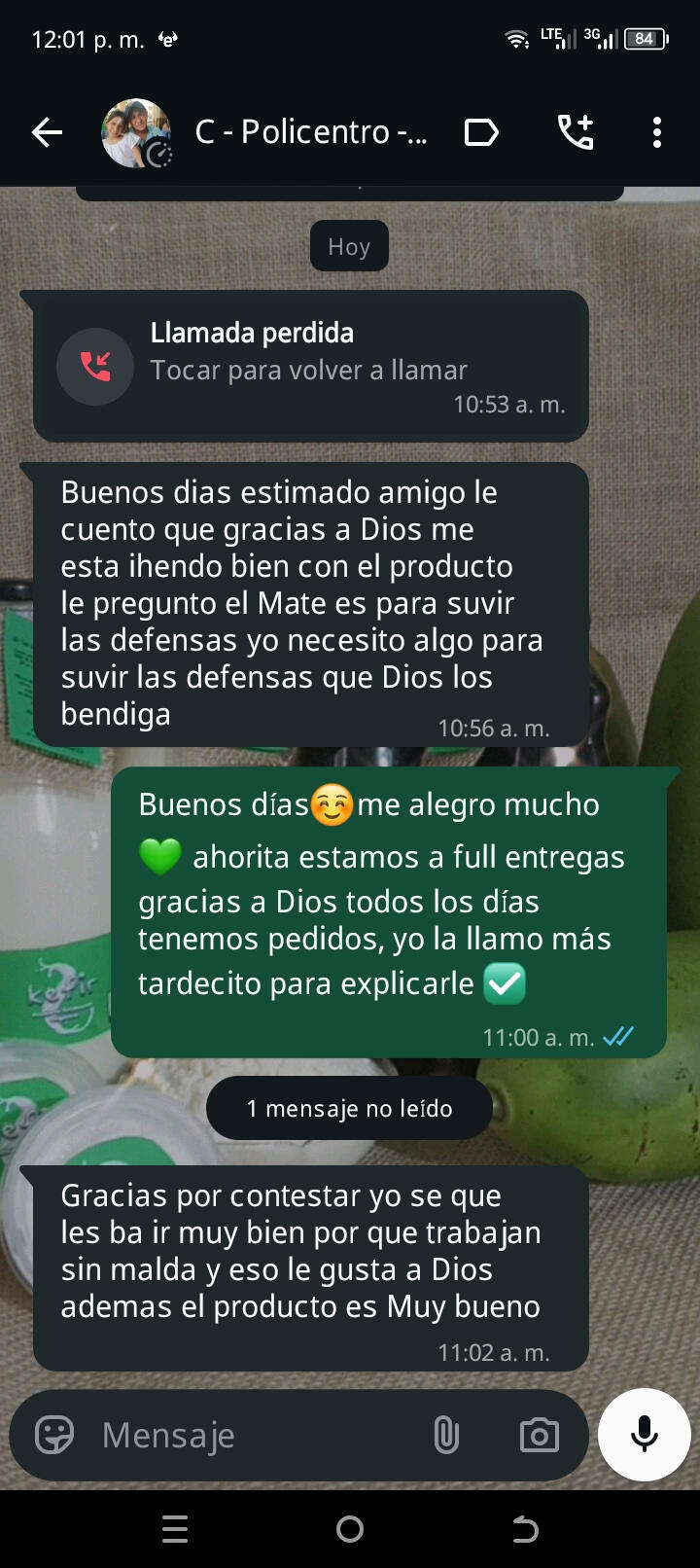Attach a file with the paperclip

tap(446, 1435)
